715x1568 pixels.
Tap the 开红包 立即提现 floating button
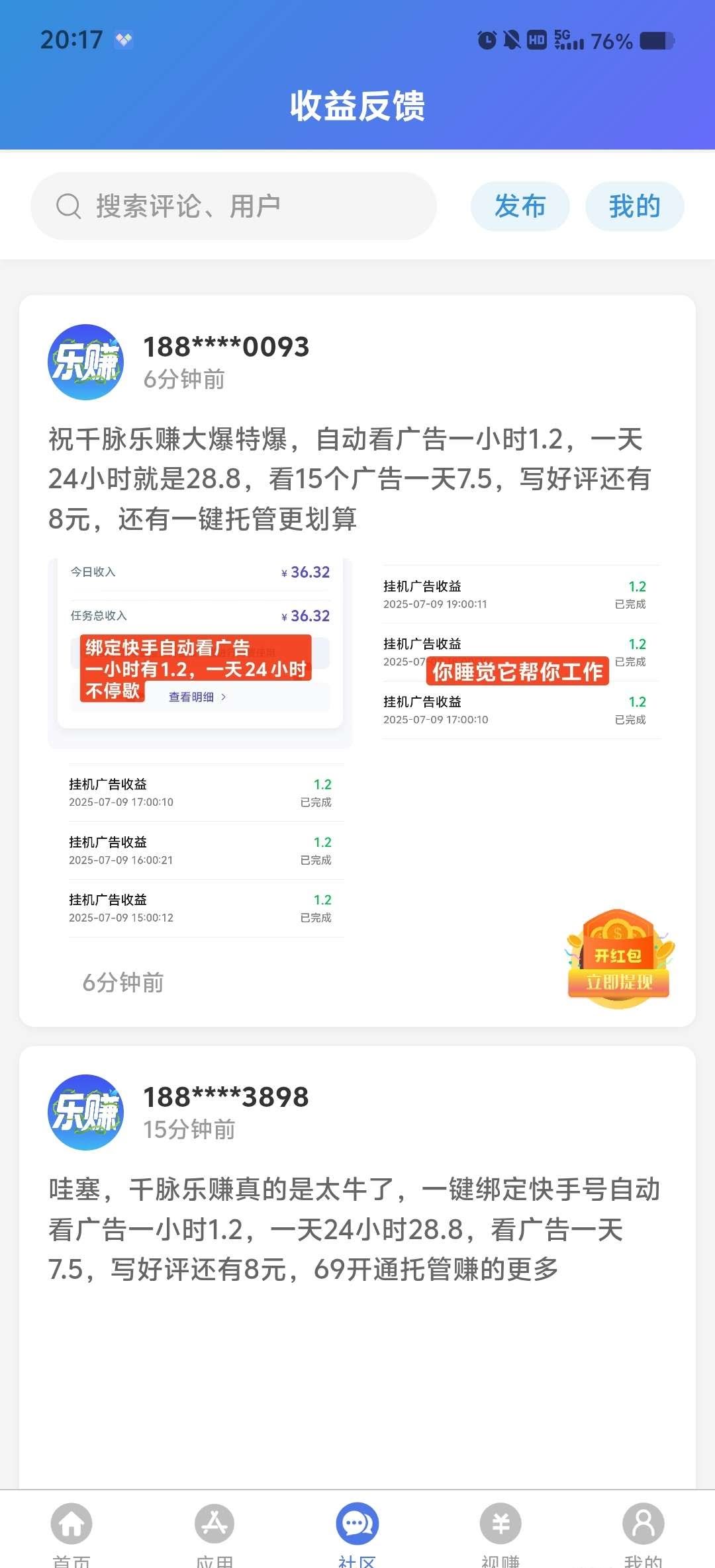pos(619,959)
